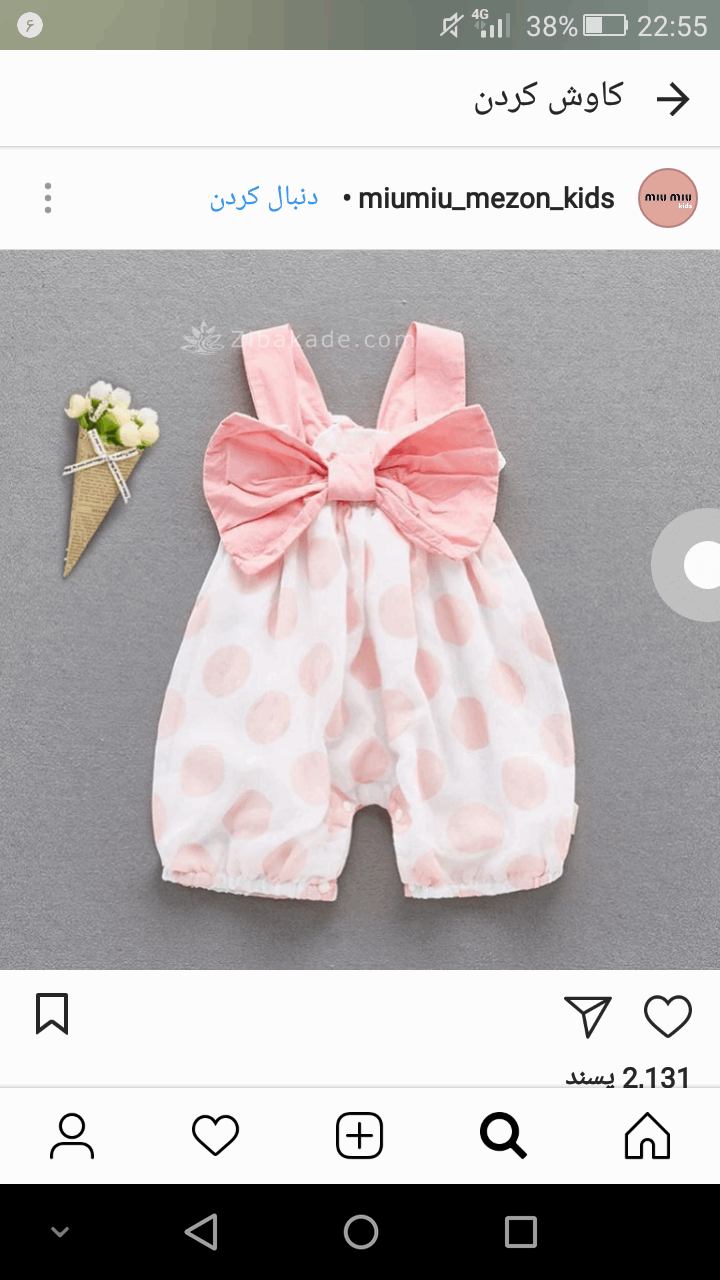
Task: Open the system recent apps button
Action: [520, 1232]
